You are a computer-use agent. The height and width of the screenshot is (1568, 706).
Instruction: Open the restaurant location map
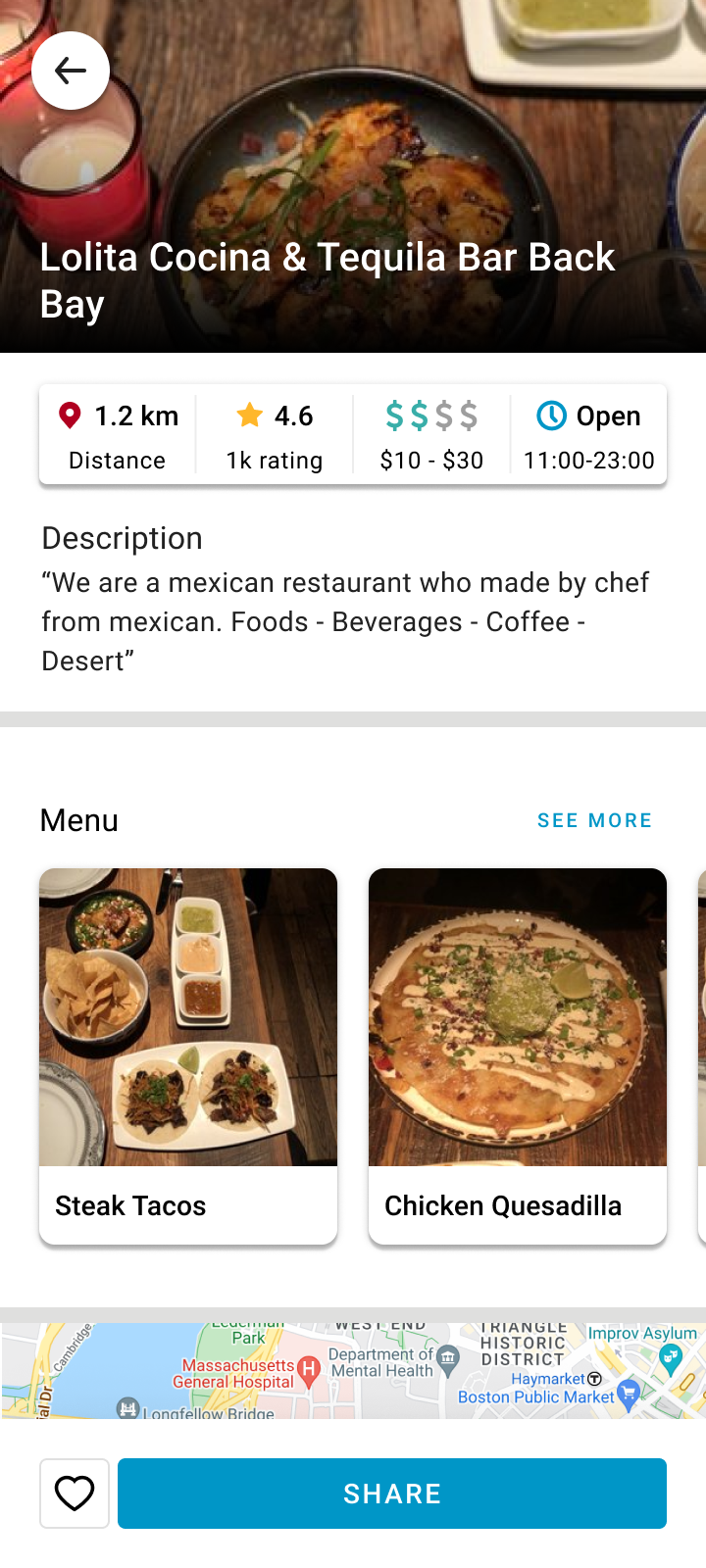pos(353,1370)
